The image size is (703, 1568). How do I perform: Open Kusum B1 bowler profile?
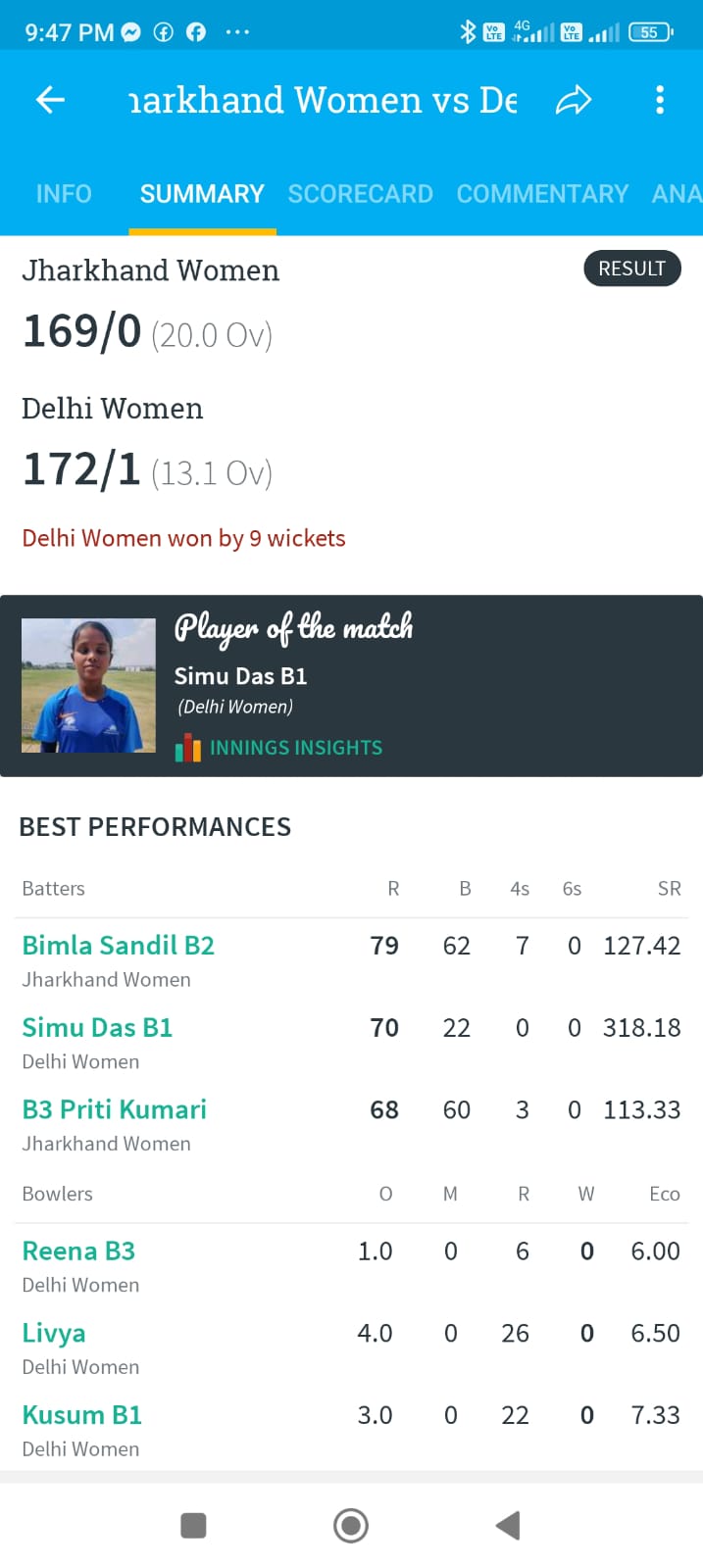[82, 1416]
